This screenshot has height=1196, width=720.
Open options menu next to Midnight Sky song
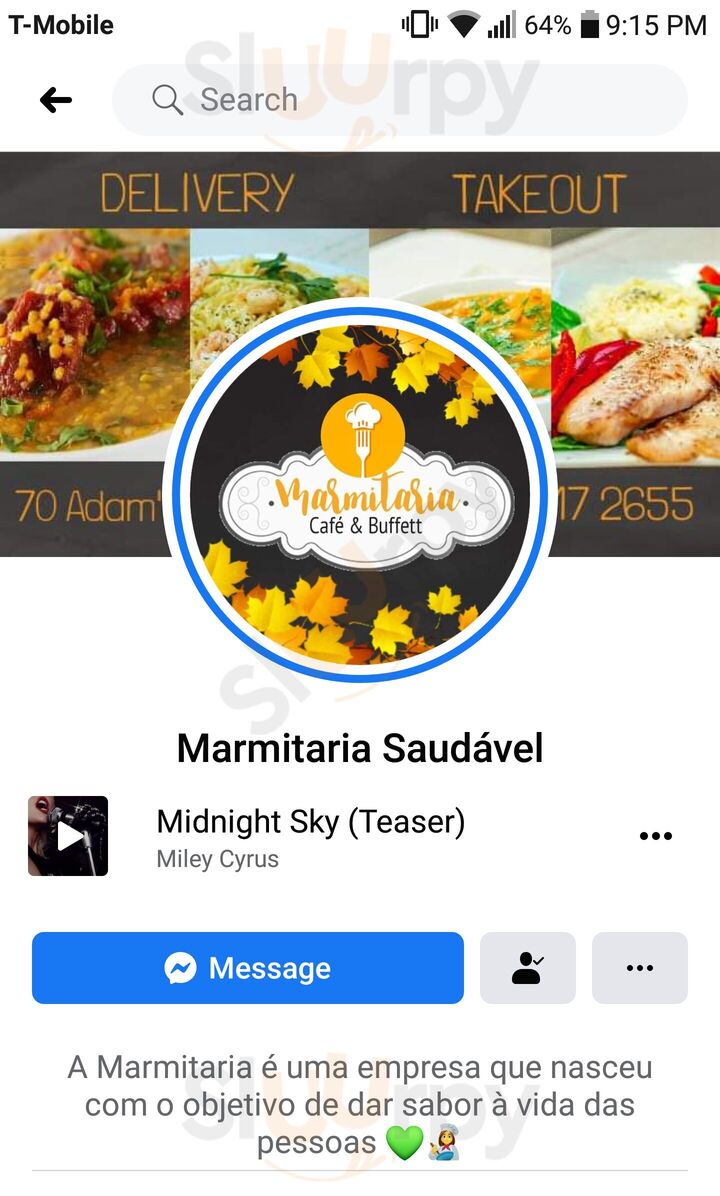tap(655, 835)
